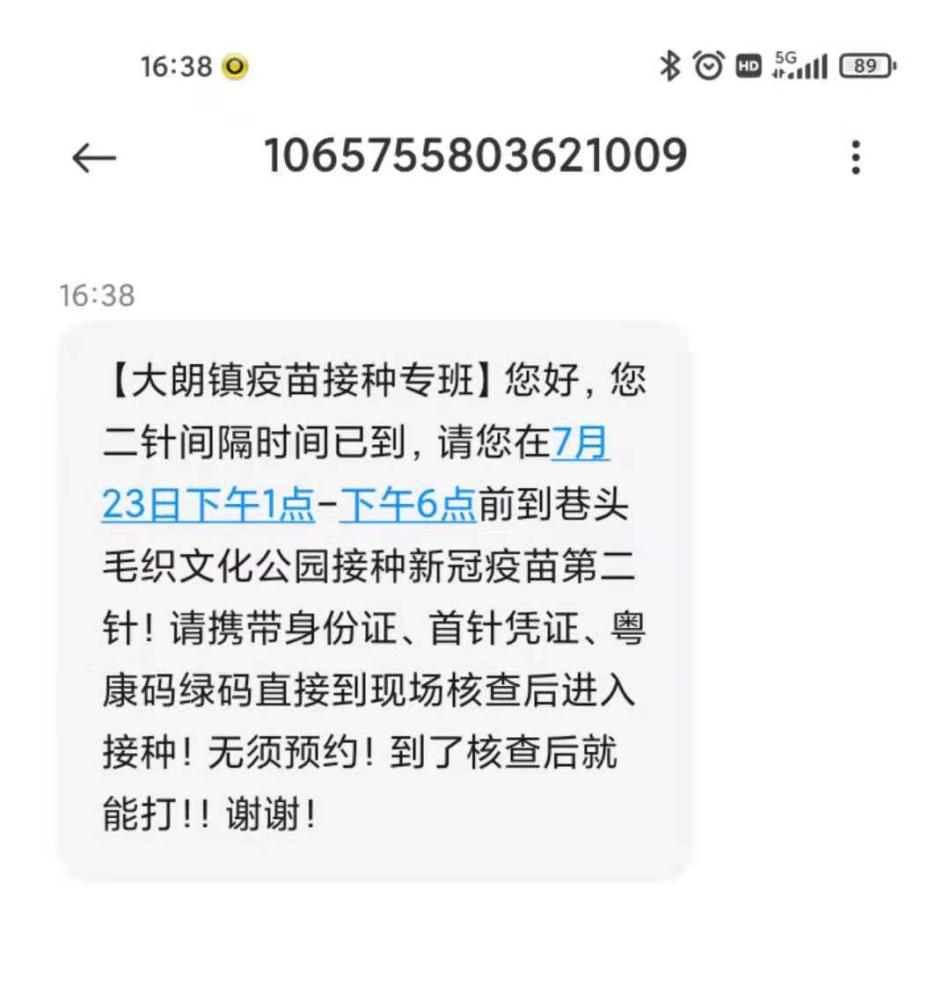Viewport: 950px width, 1000px height.
Task: Tap the 7月23日下午1点 date link
Action: [208, 506]
